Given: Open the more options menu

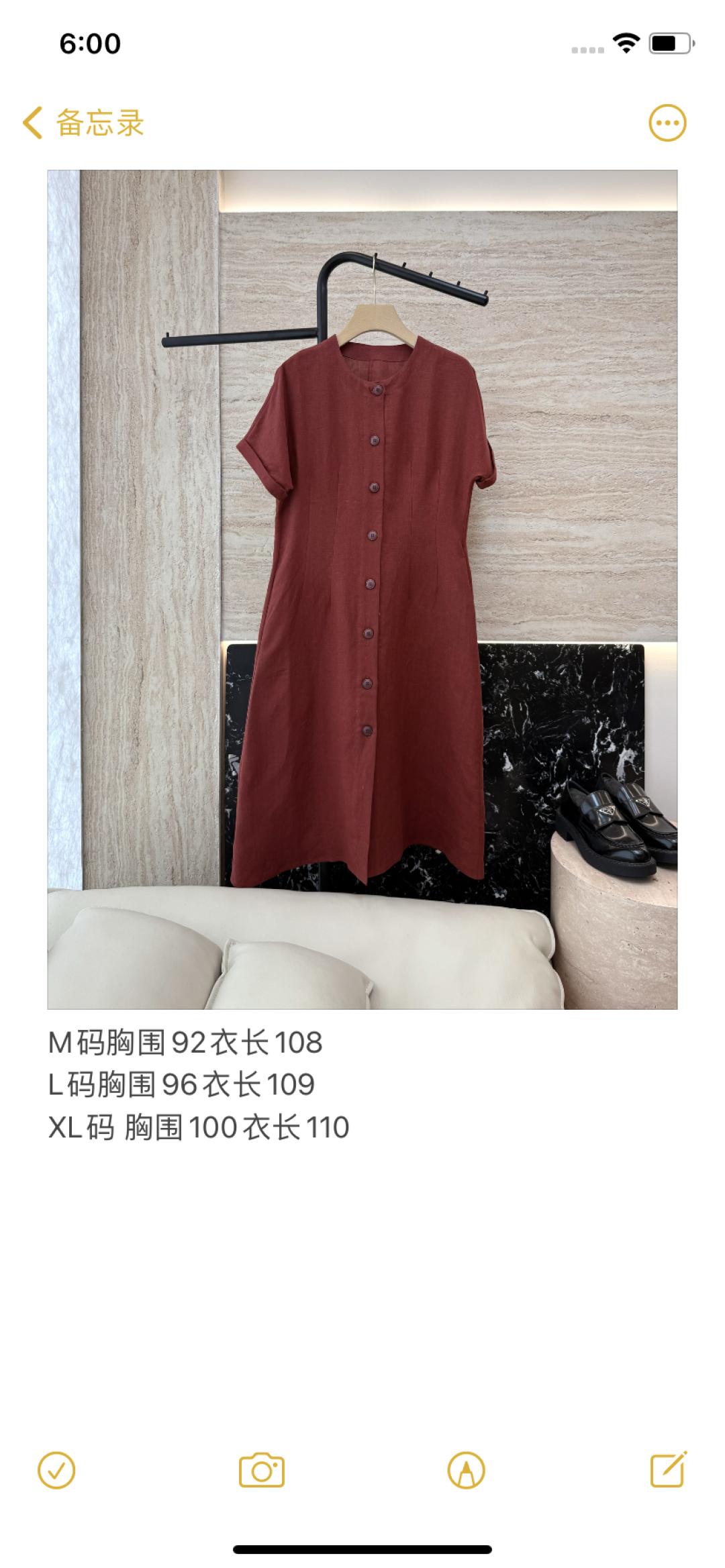Looking at the screenshot, I should (x=667, y=123).
